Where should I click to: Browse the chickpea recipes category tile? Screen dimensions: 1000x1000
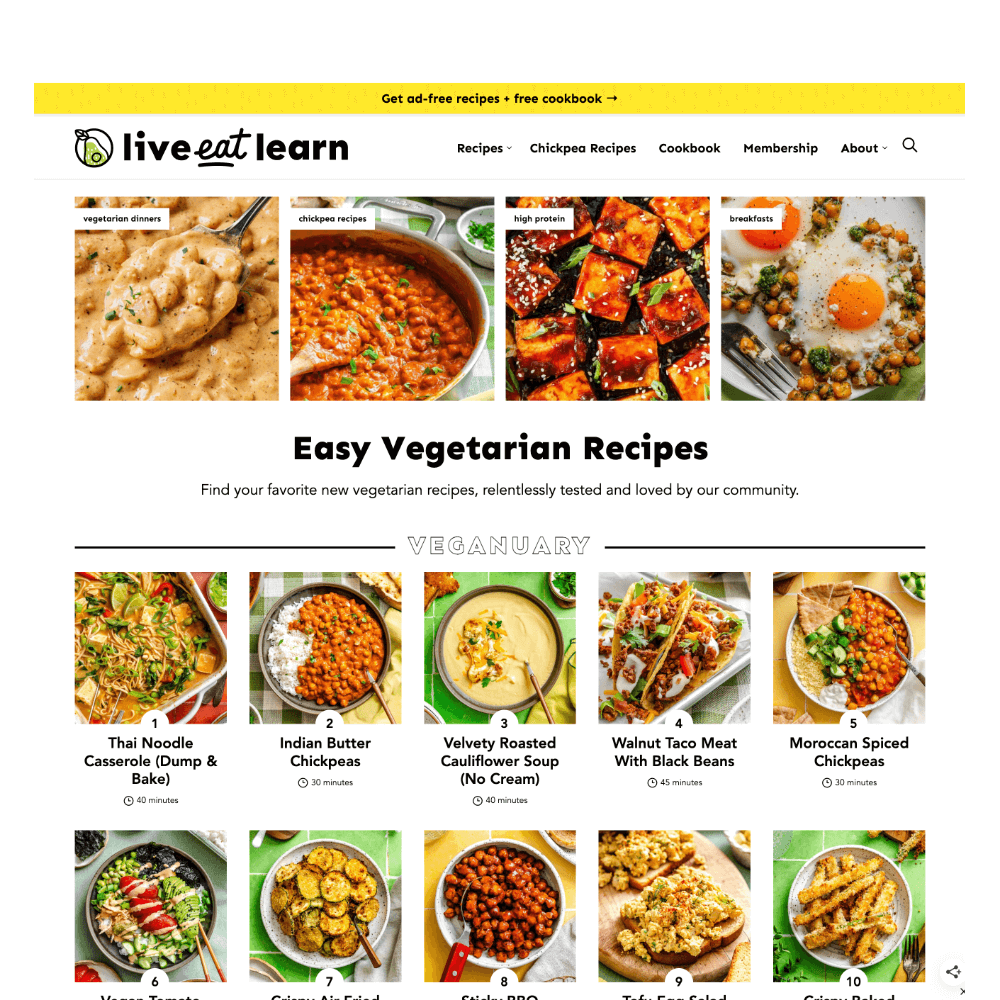tap(392, 299)
